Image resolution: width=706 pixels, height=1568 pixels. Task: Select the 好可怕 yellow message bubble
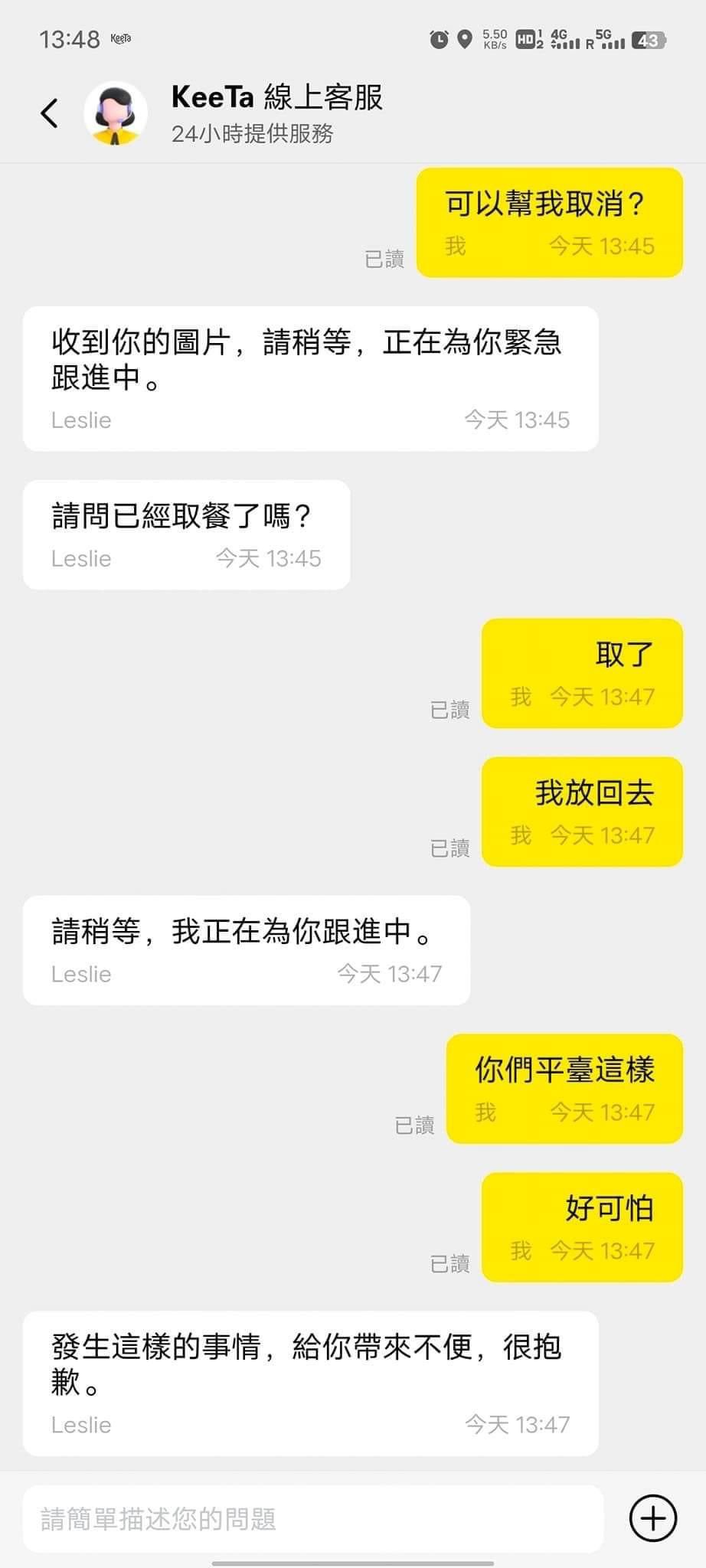point(582,1227)
